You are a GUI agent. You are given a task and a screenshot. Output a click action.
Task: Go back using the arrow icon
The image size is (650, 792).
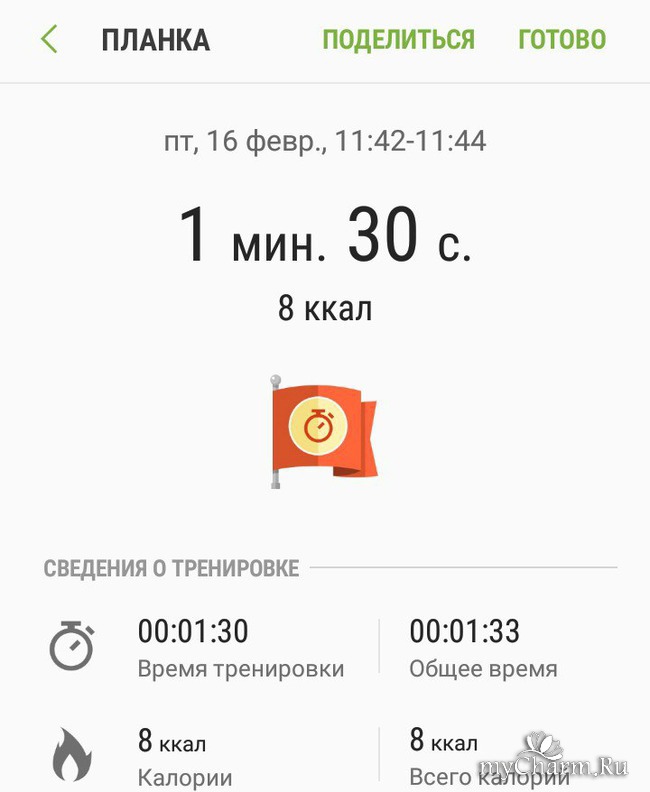coord(48,40)
